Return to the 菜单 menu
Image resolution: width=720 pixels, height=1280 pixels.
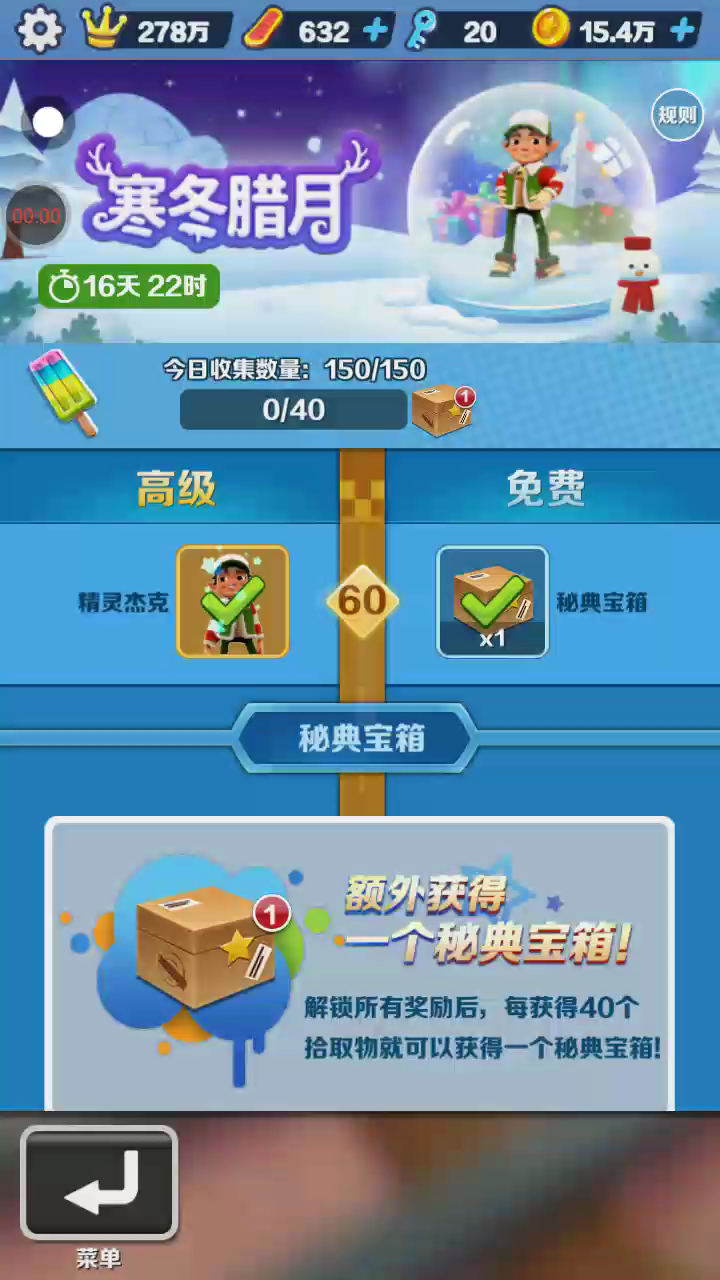(x=99, y=1183)
